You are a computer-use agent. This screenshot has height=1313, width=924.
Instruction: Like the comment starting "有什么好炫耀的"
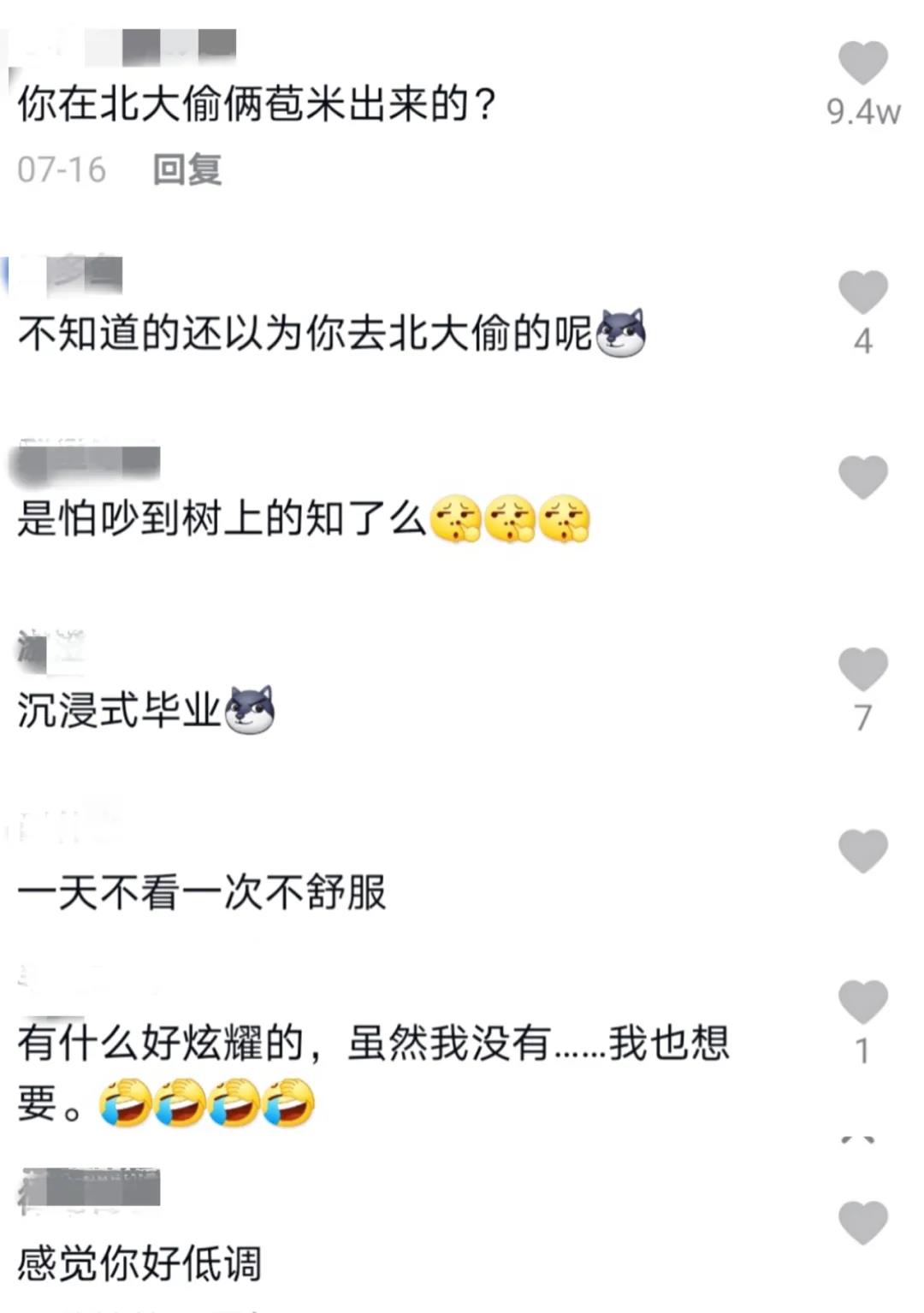point(862,1002)
